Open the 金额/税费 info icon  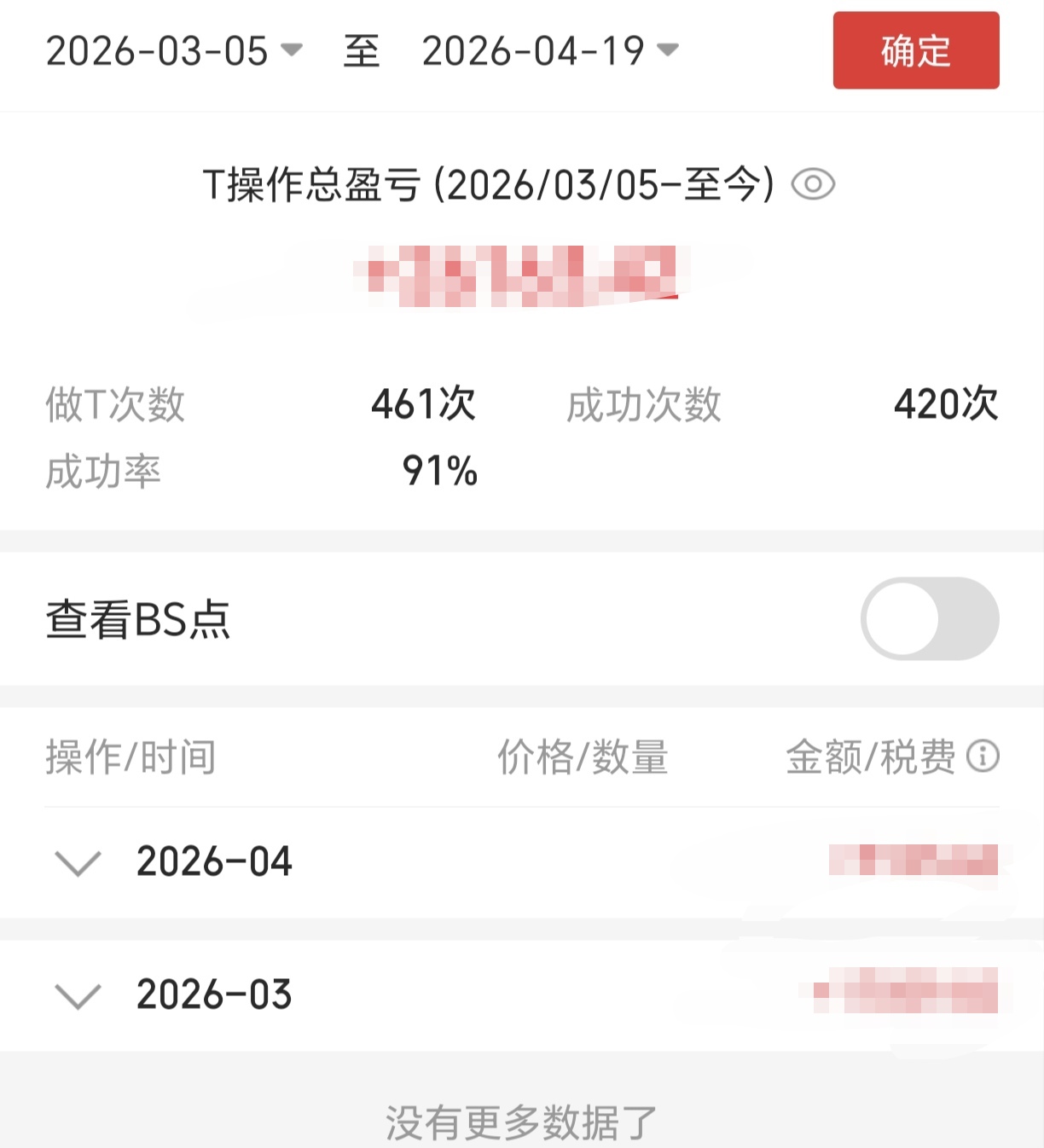pyautogui.click(x=983, y=757)
